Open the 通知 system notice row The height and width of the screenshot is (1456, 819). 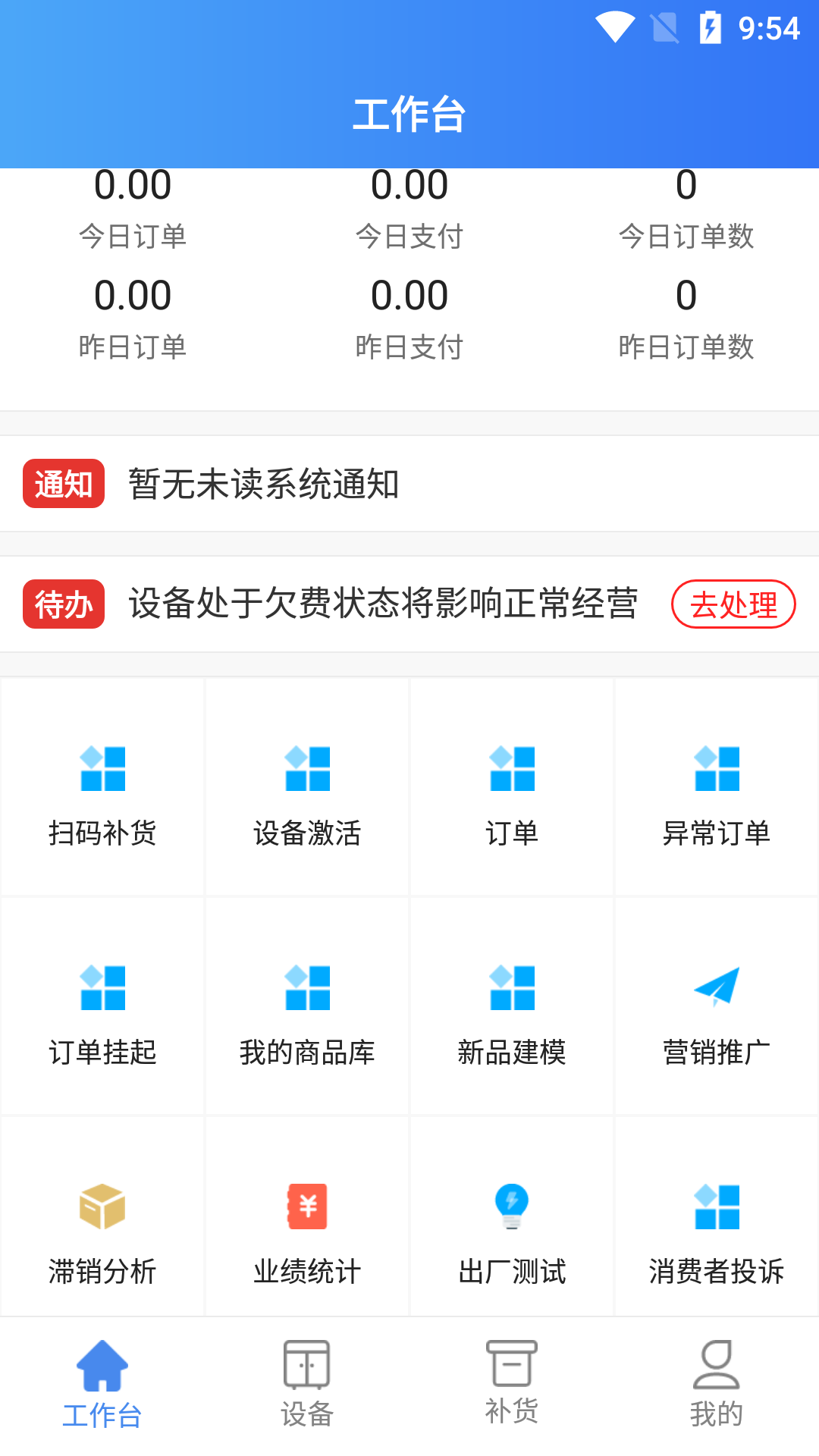click(409, 484)
